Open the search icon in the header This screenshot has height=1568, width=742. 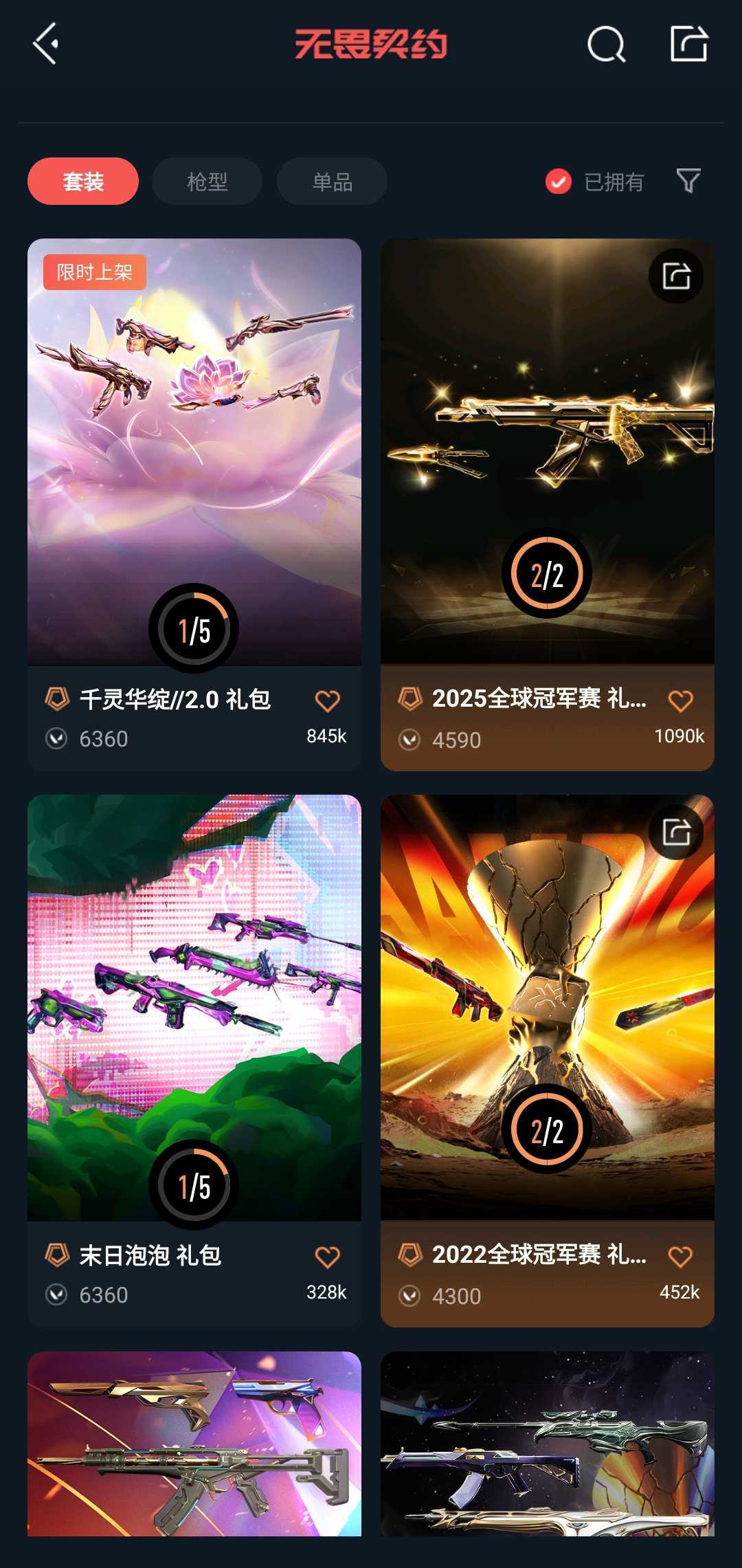(606, 45)
